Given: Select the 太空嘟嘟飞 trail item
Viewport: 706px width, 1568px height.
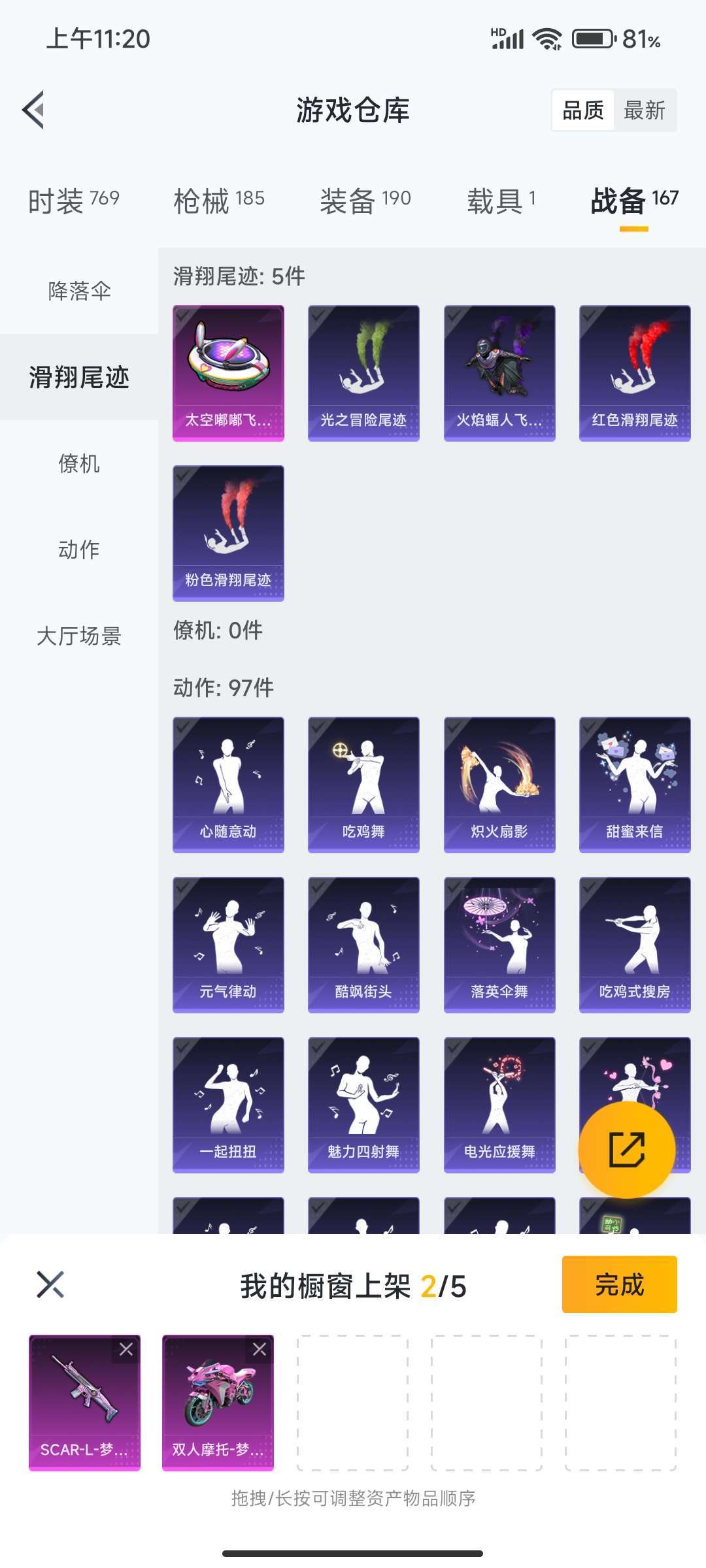Looking at the screenshot, I should point(228,373).
